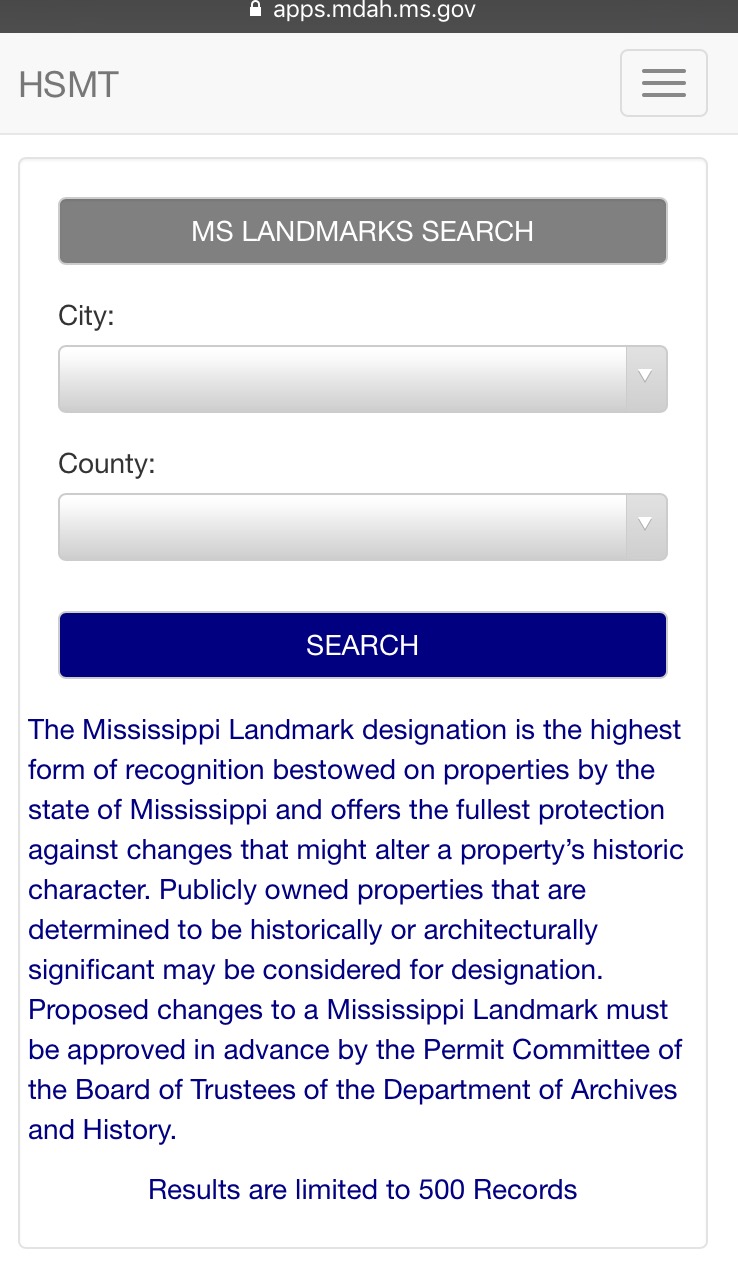
Task: Expand the County dropdown
Action: pyautogui.click(x=362, y=526)
